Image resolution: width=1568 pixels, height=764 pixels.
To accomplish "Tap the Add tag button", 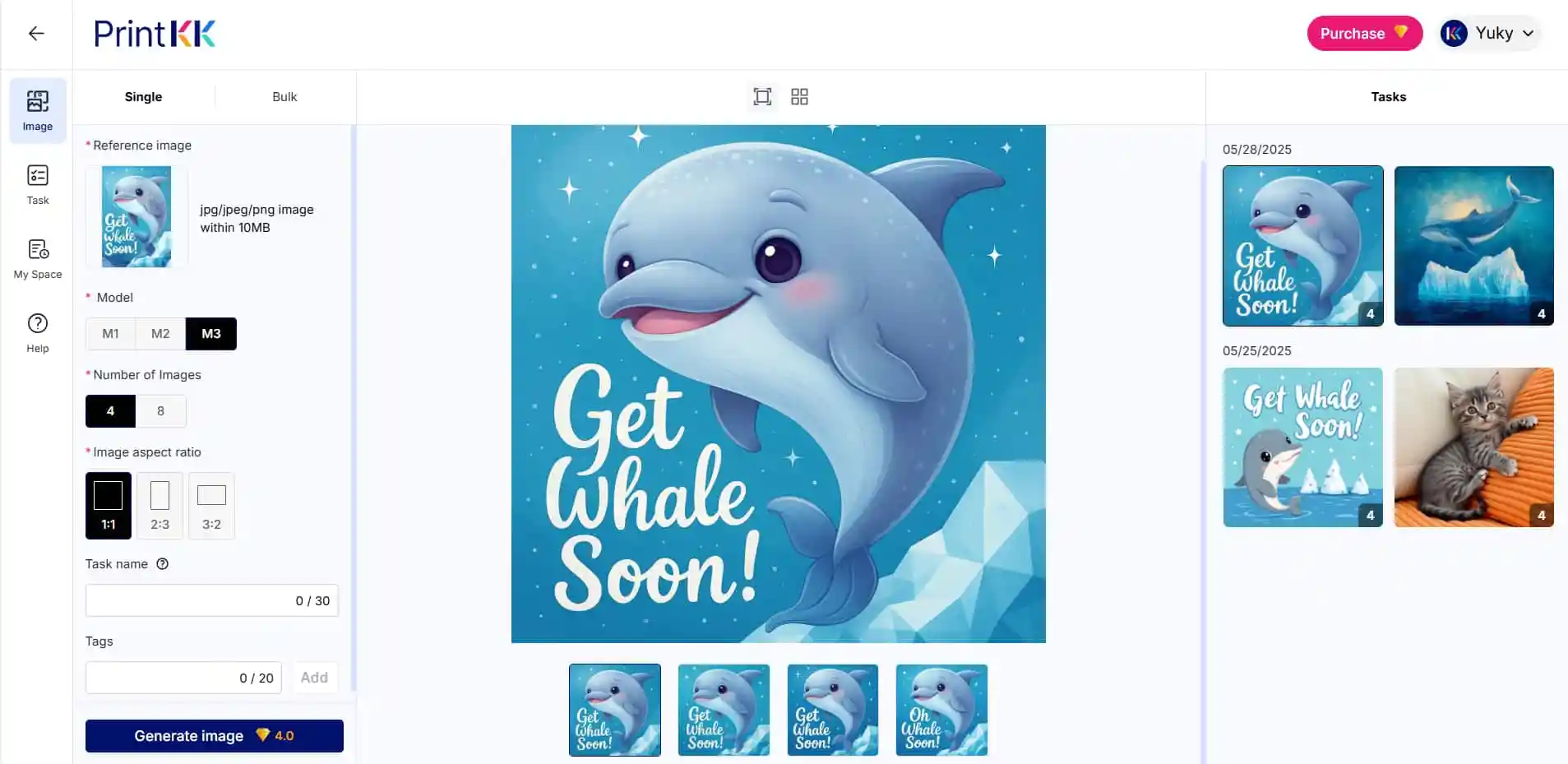I will (314, 678).
